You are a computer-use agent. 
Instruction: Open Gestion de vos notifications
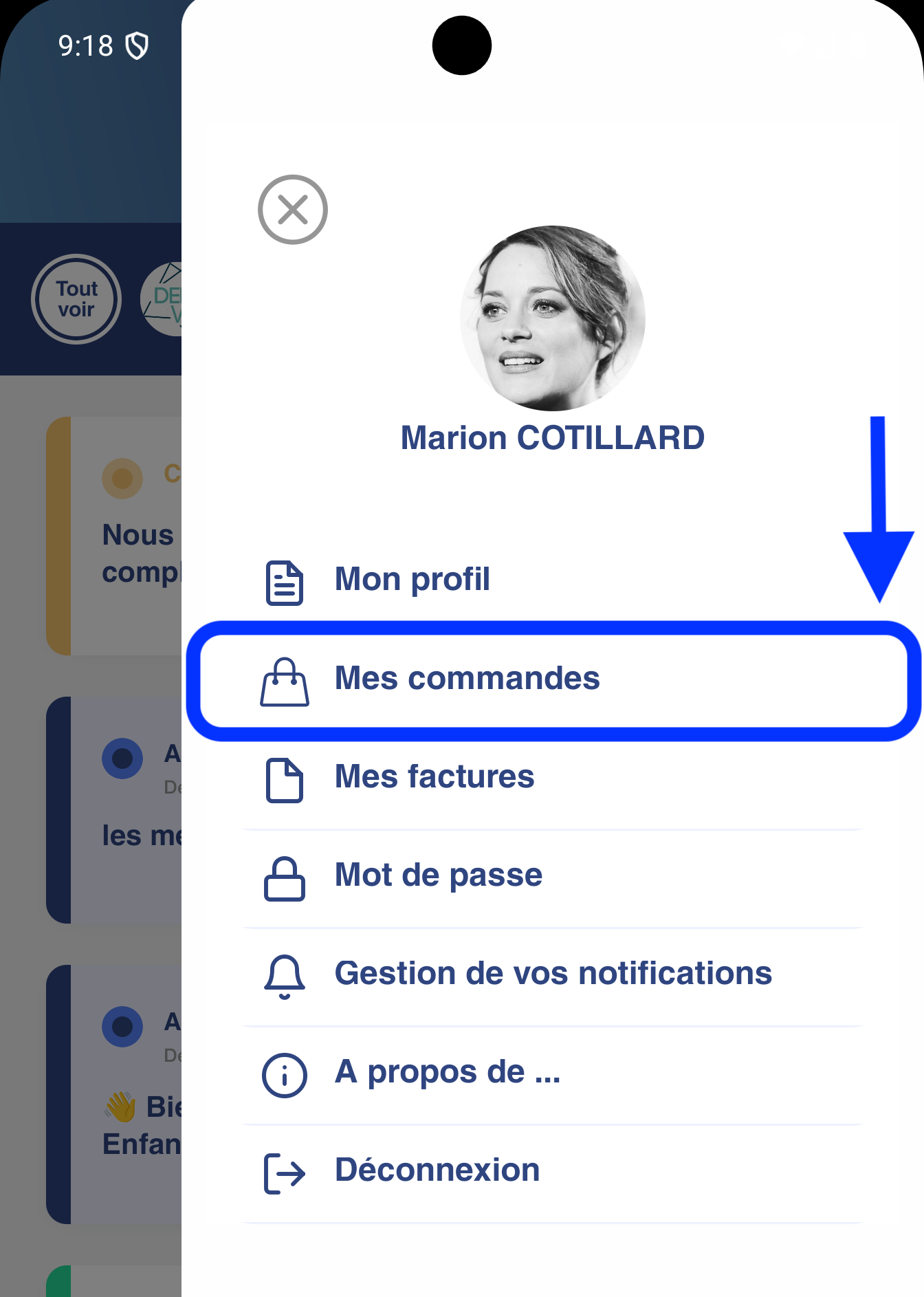(553, 974)
